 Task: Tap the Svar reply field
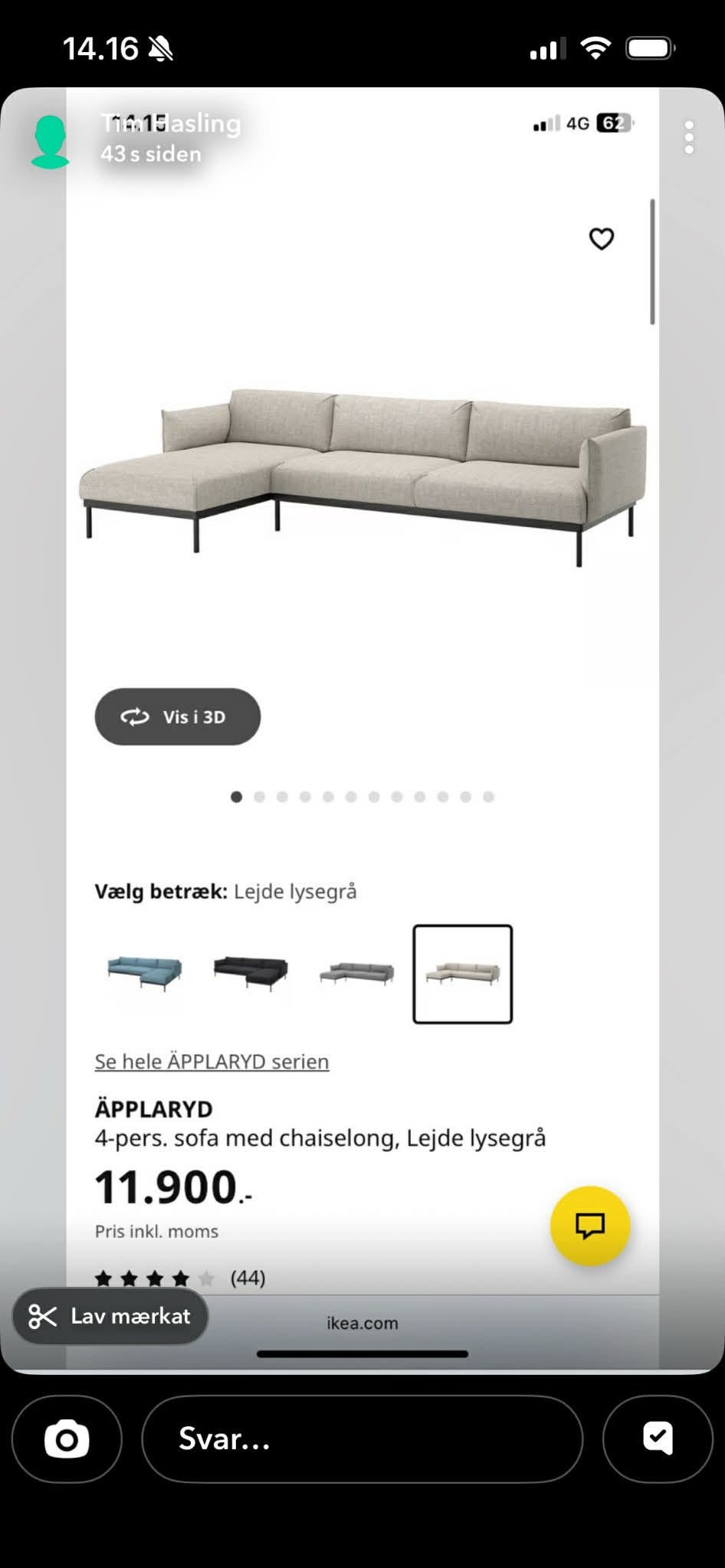pos(362,1439)
